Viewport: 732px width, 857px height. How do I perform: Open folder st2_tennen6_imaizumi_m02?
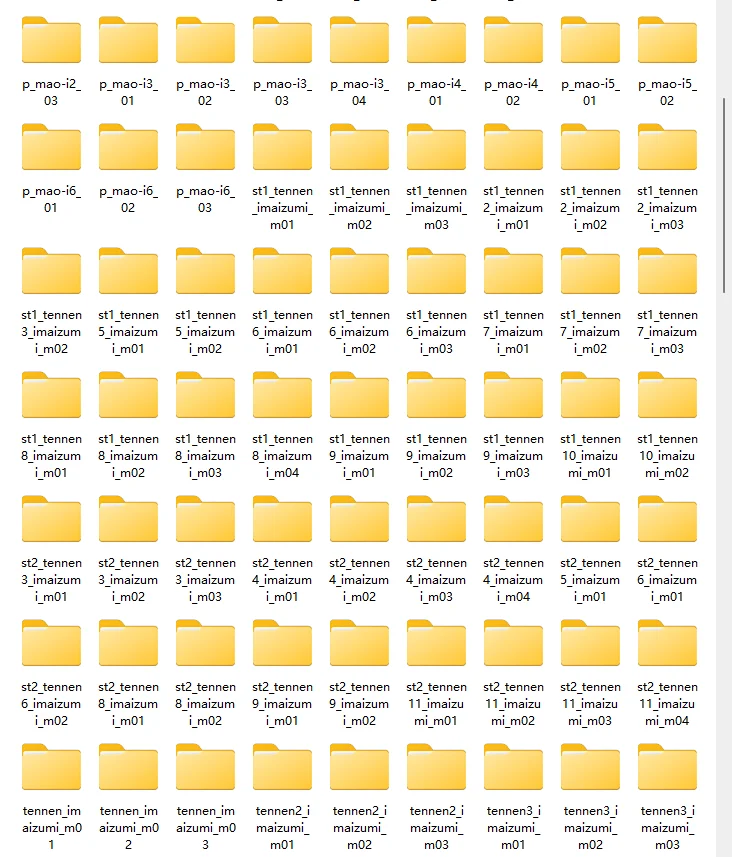coord(51,644)
